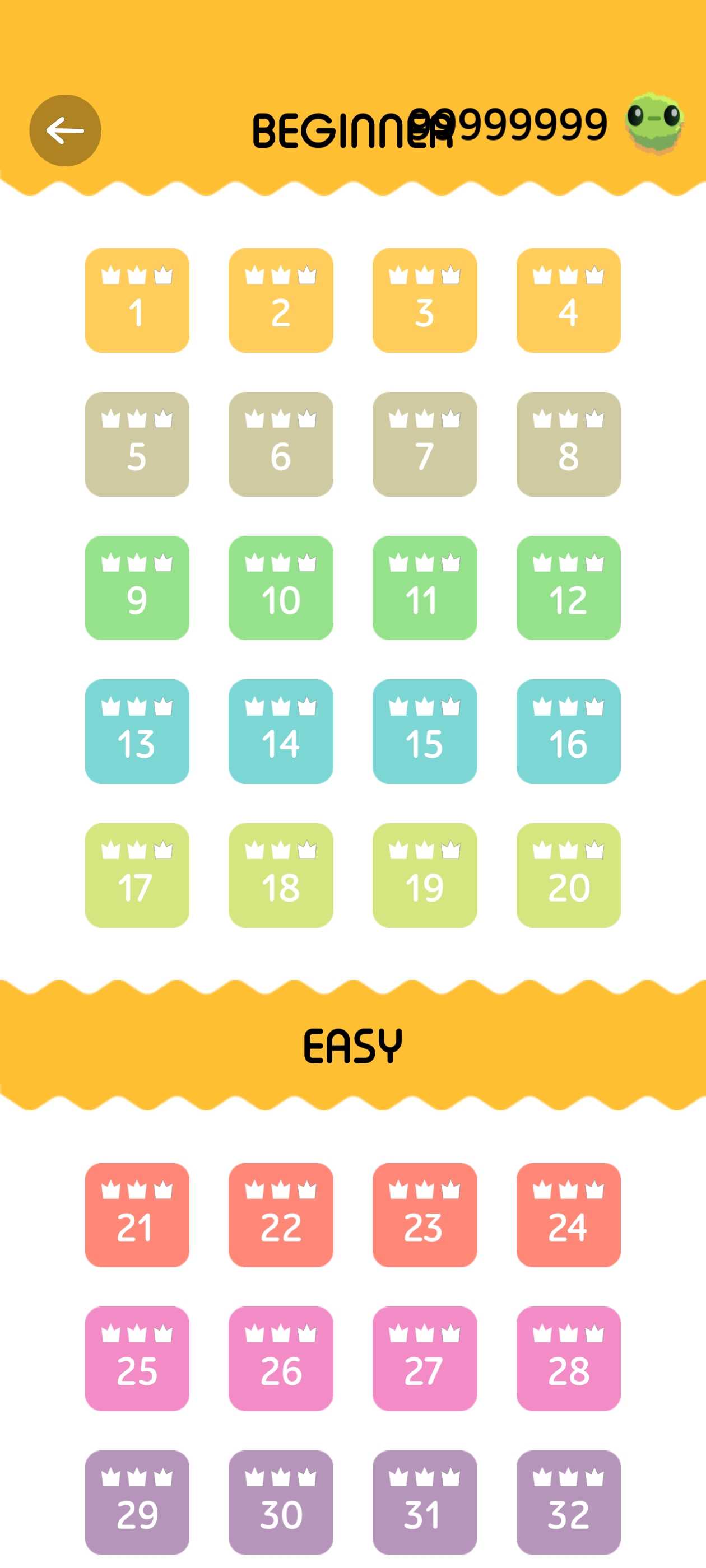Select level 23
Screen dimensions: 706x1568
tap(425, 1214)
